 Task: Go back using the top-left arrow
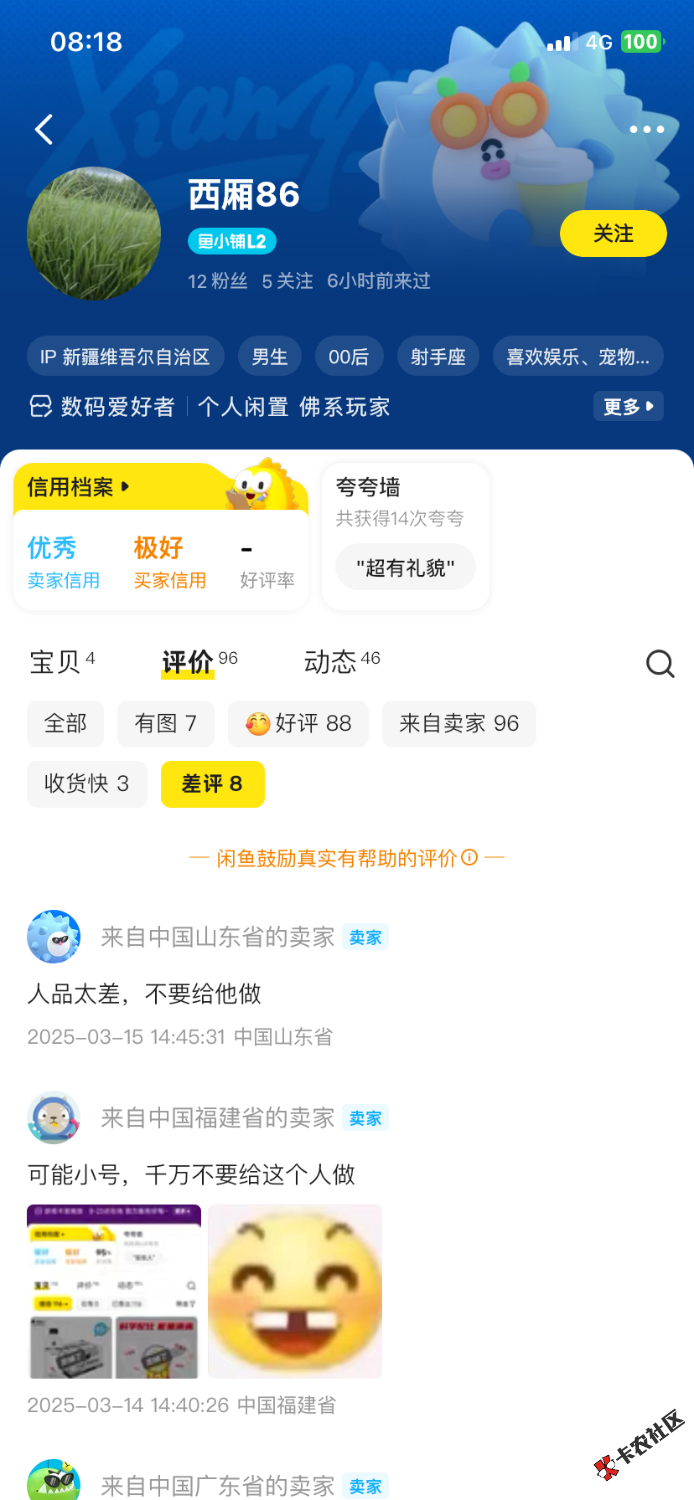[x=44, y=129]
